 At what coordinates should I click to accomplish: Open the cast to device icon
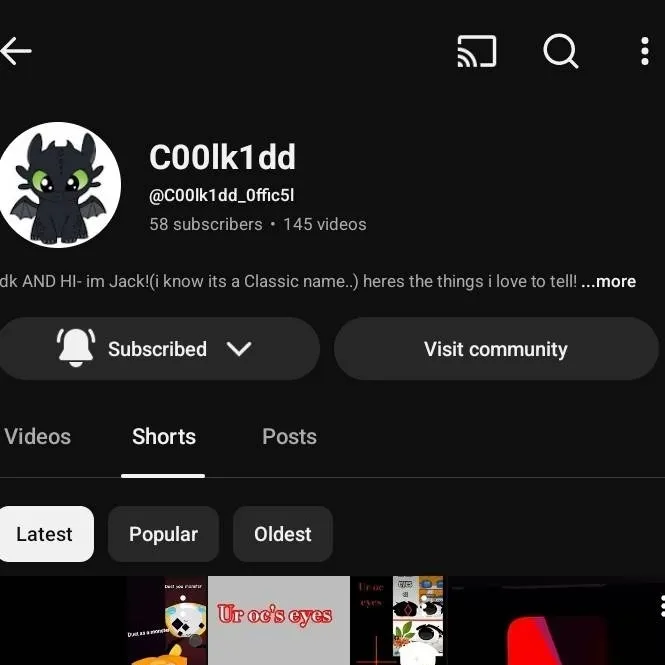coord(476,51)
